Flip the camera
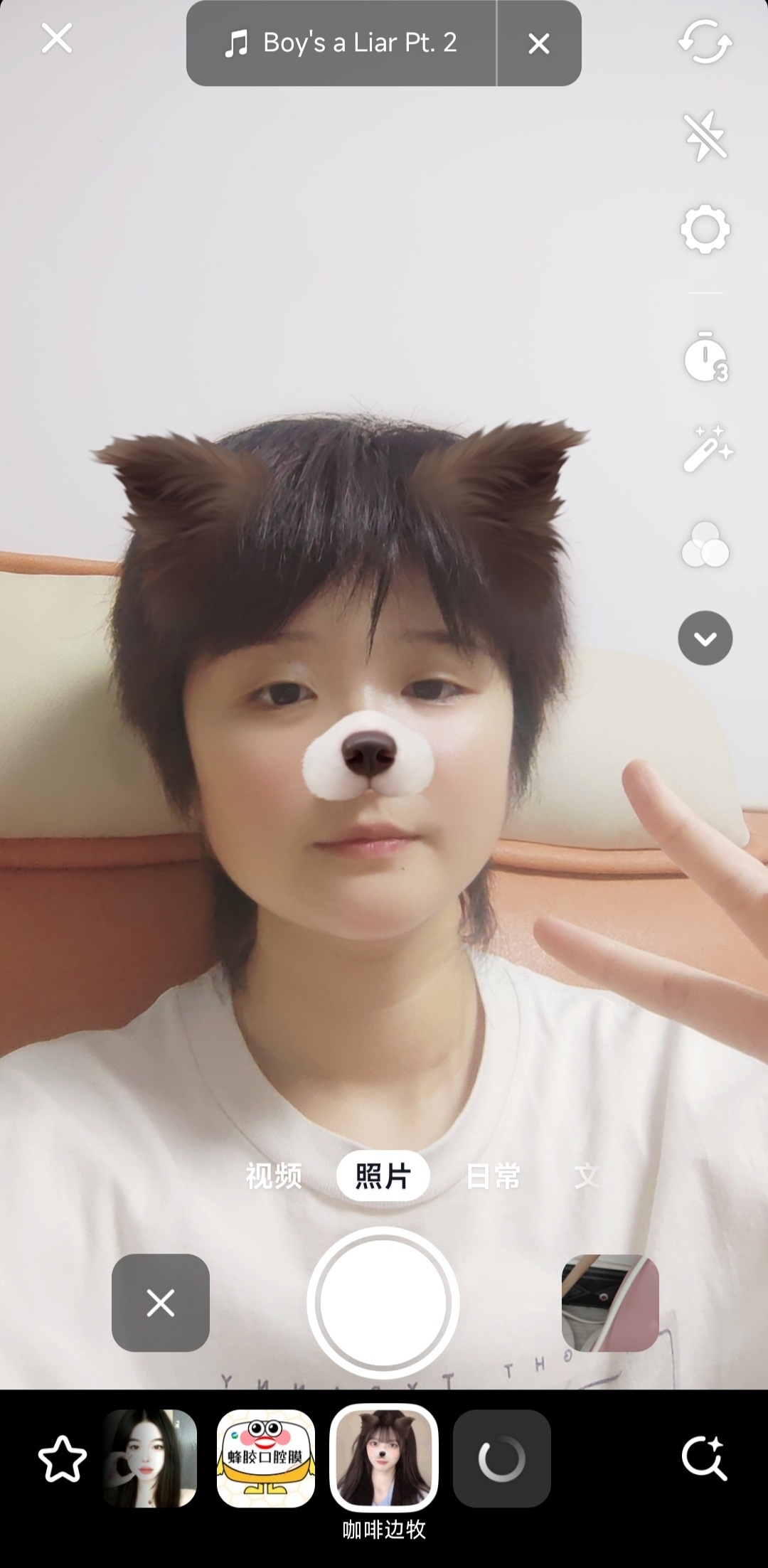The image size is (768, 1568). click(705, 42)
